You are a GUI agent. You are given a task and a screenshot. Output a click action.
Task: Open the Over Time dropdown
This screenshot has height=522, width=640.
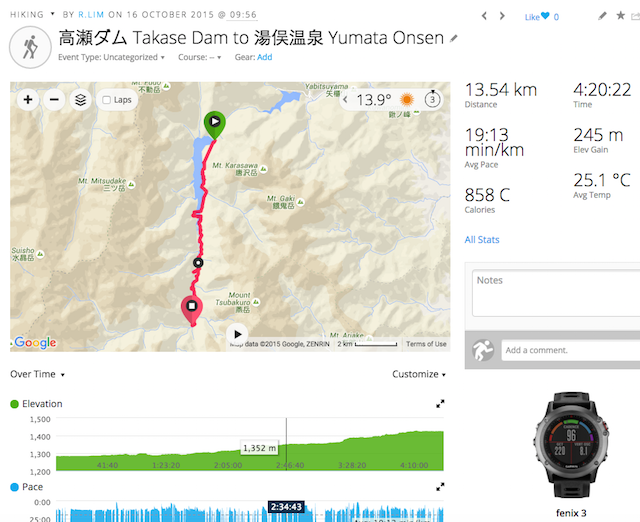37,374
